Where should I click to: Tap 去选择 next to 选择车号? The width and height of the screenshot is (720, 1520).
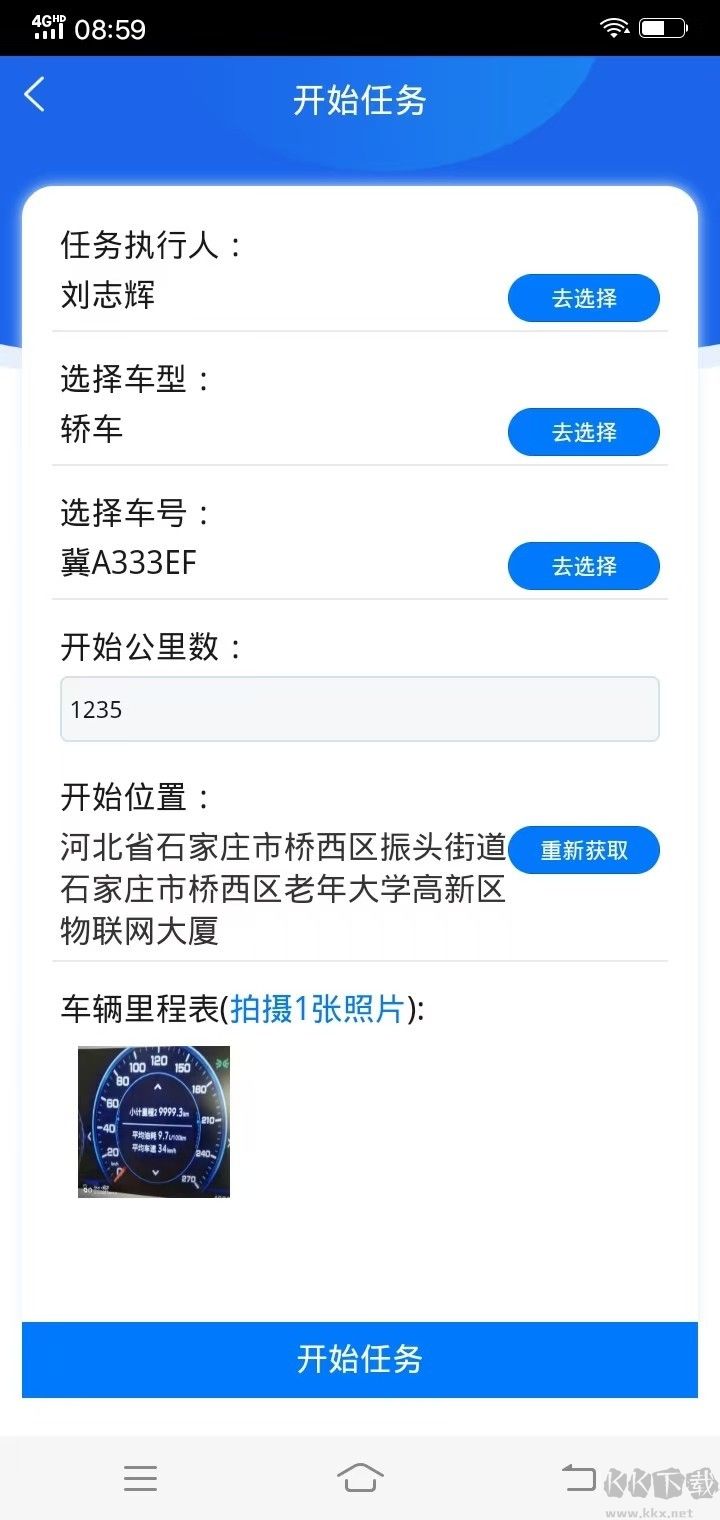(x=584, y=565)
